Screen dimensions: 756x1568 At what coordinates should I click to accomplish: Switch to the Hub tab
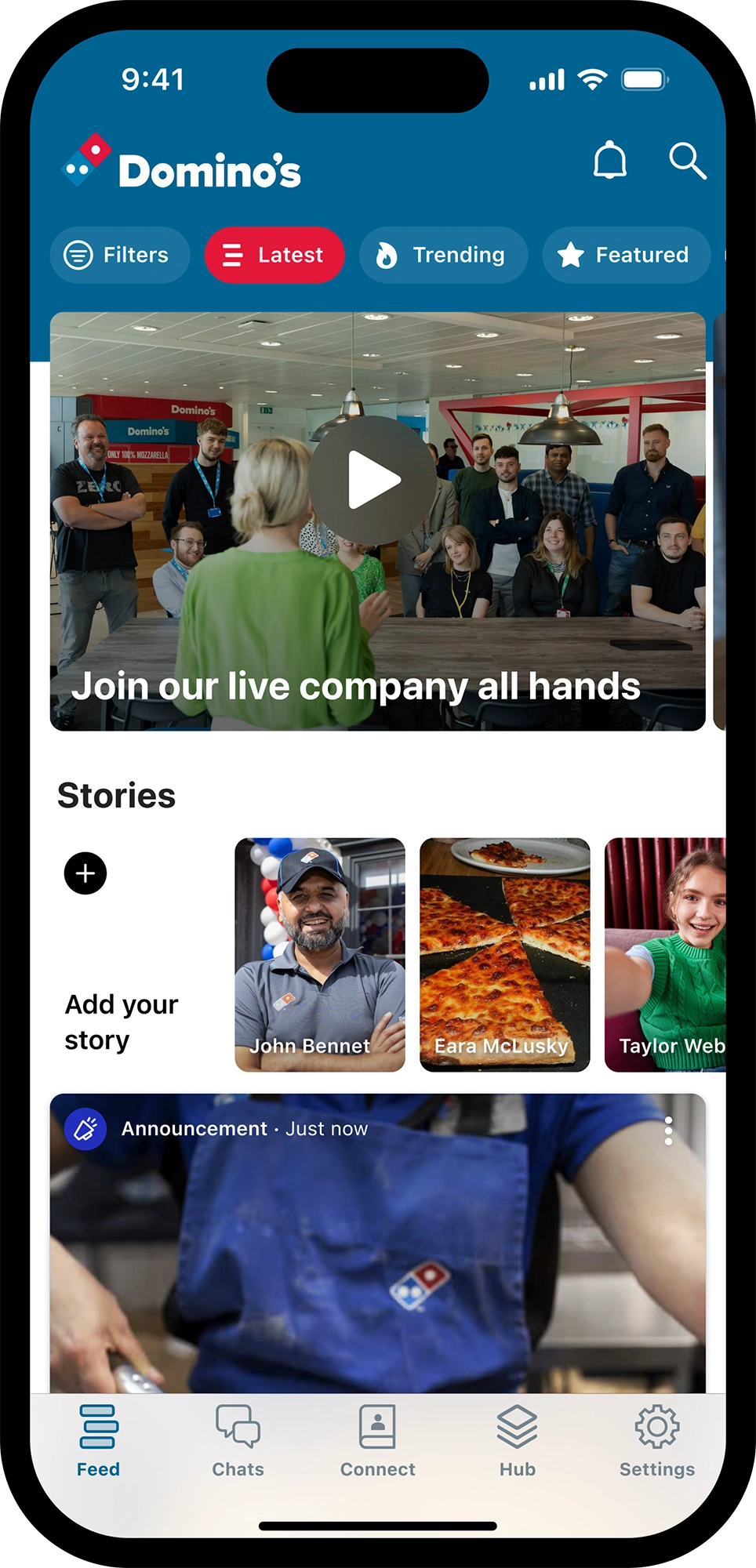point(518,1441)
